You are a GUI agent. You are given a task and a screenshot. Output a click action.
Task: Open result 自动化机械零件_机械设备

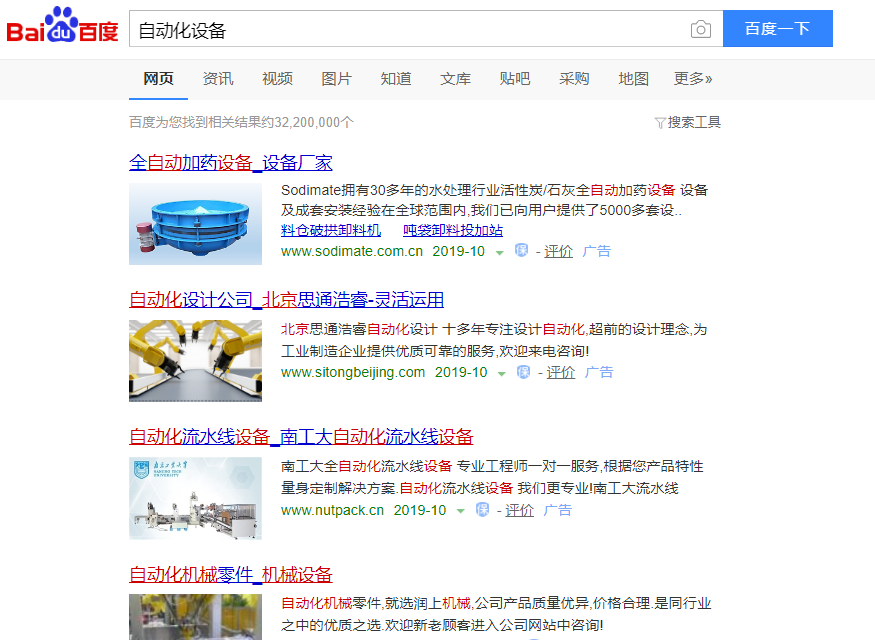pyautogui.click(x=230, y=575)
